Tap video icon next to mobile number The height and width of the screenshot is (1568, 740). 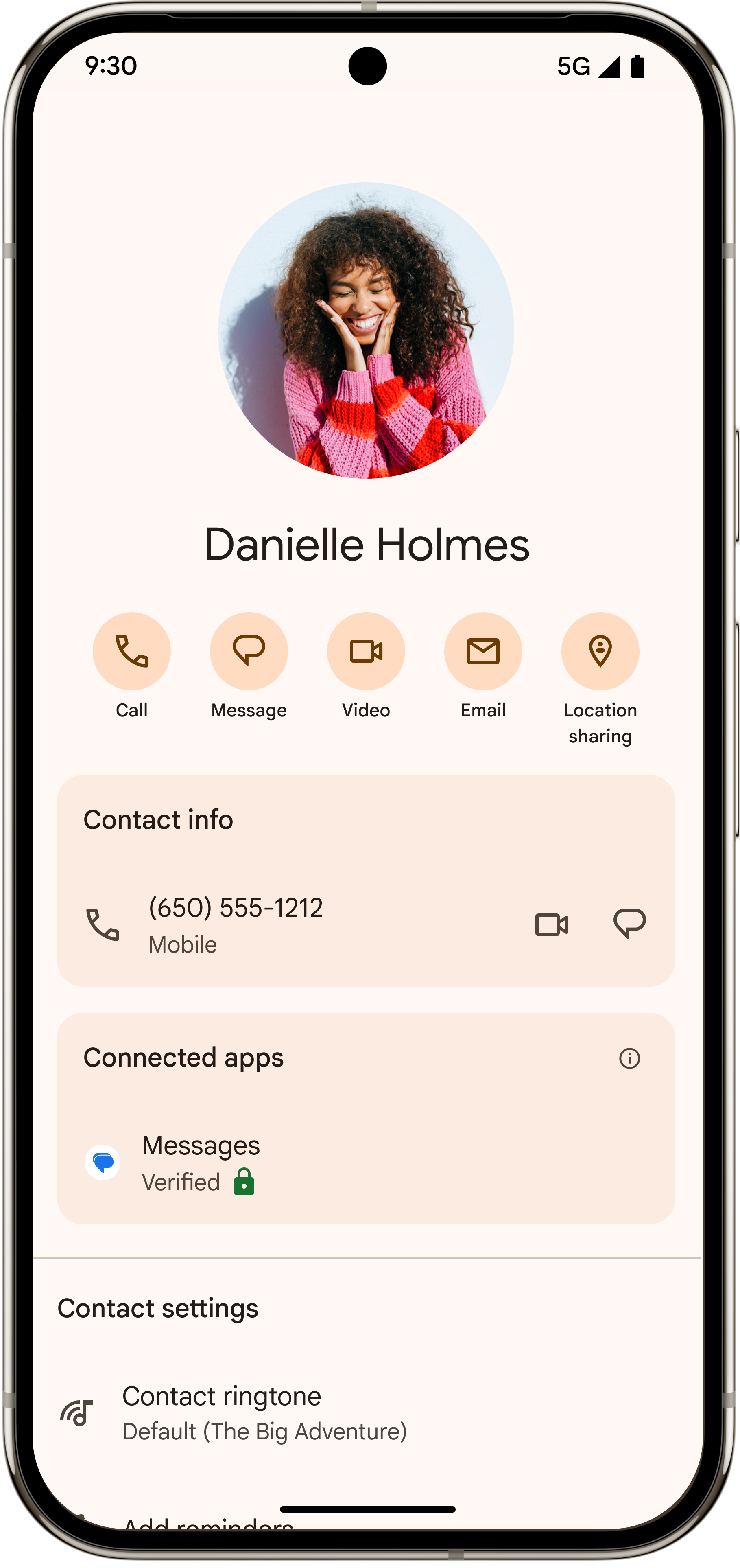(x=551, y=924)
